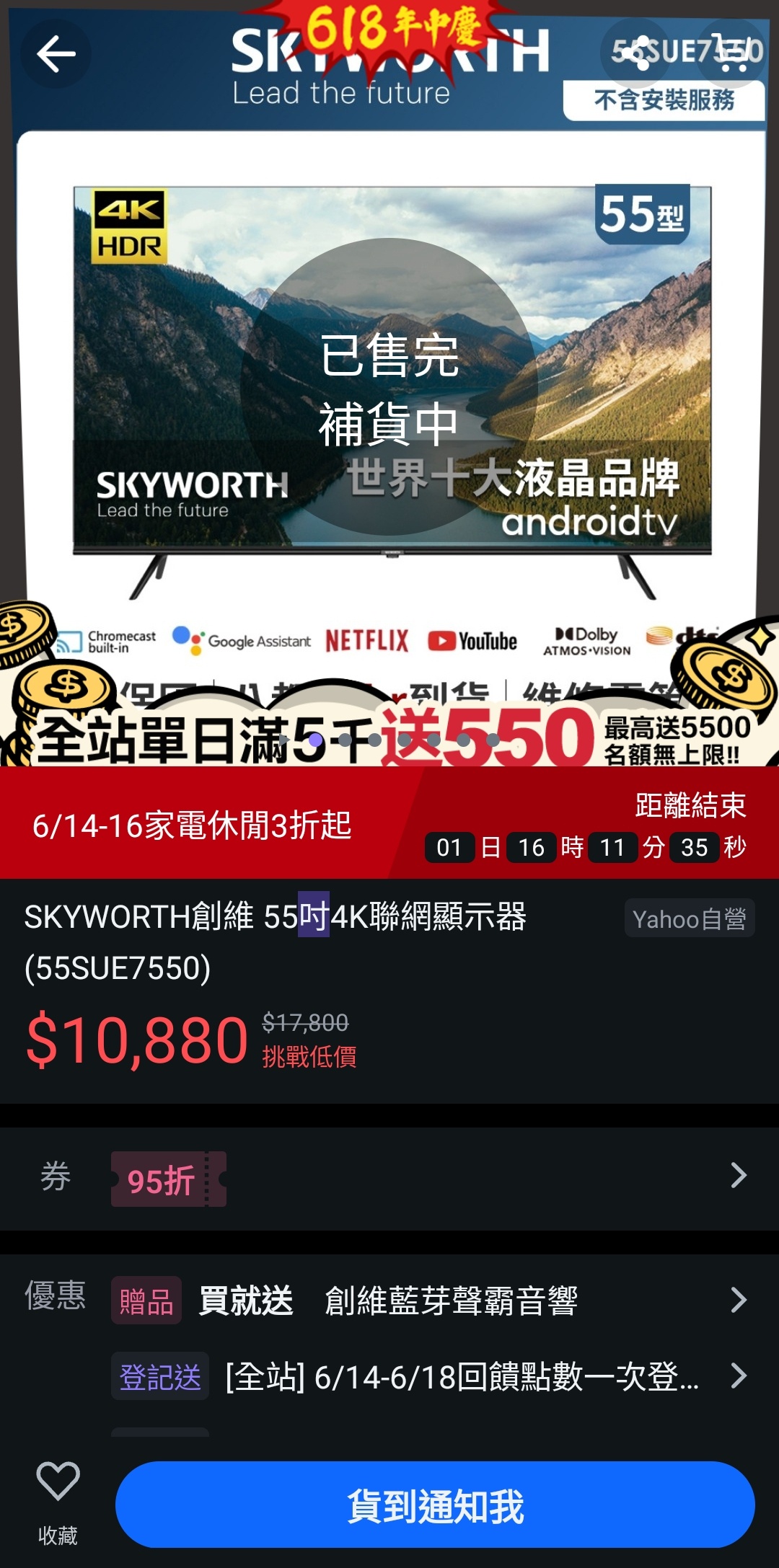
Task: Go back using the arrow icon
Action: tap(56, 54)
